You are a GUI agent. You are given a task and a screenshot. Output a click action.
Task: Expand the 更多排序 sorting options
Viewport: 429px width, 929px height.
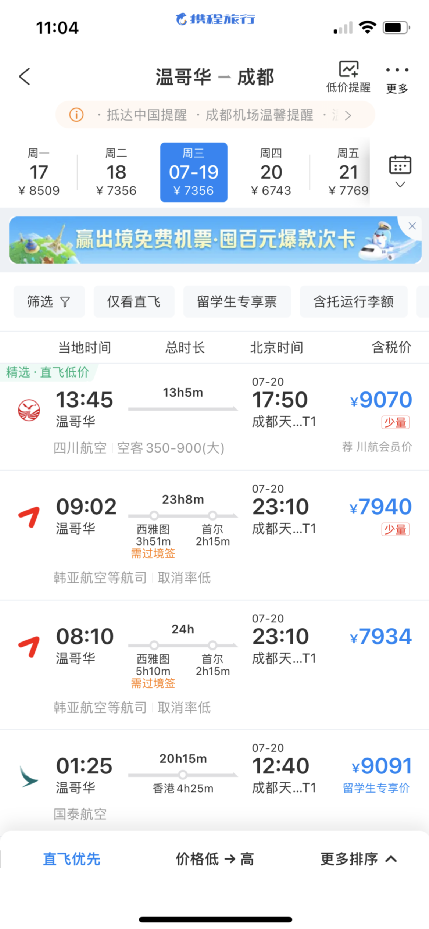[x=358, y=858]
